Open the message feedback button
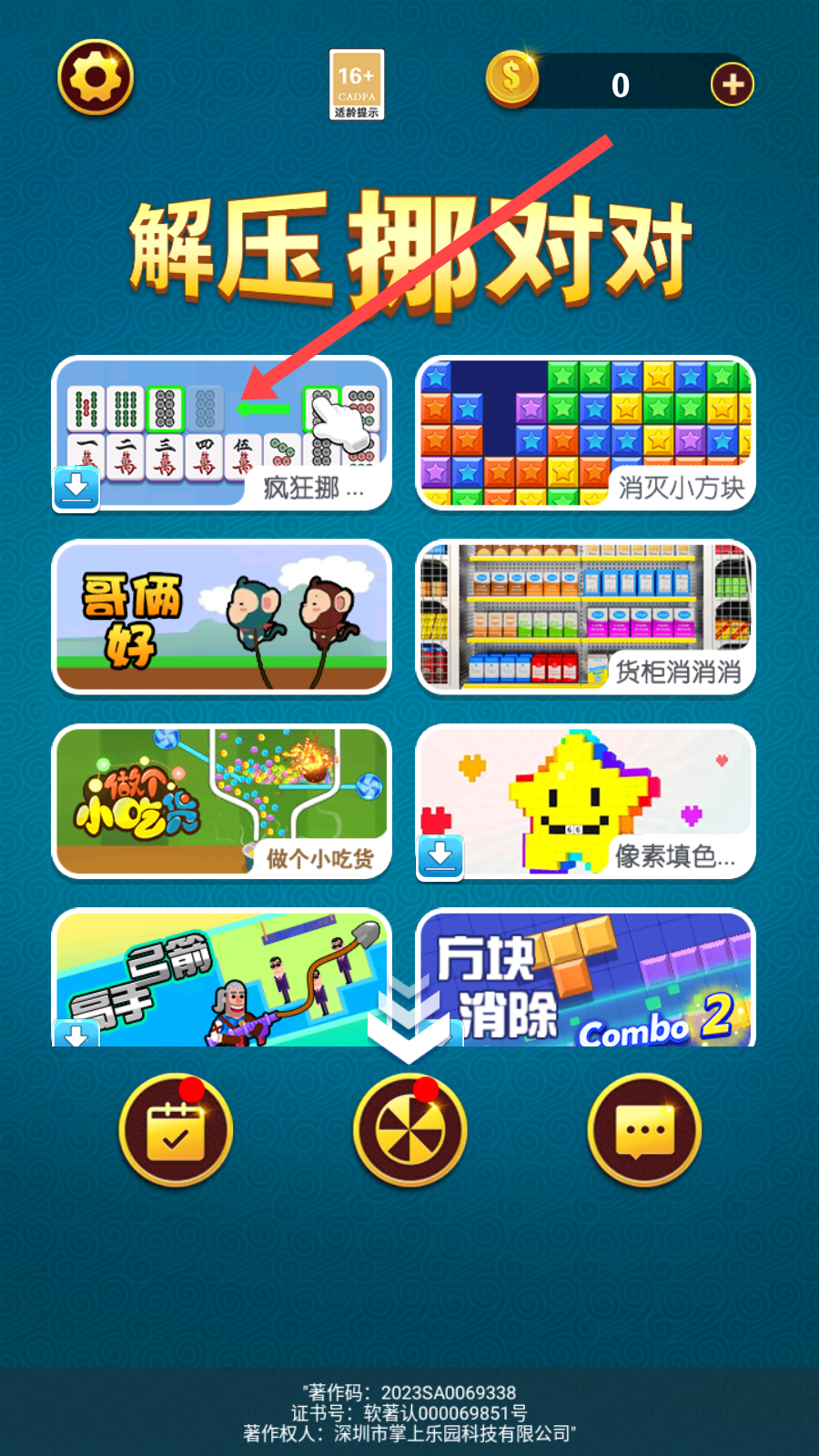Viewport: 819px width, 1456px height. click(x=644, y=1130)
